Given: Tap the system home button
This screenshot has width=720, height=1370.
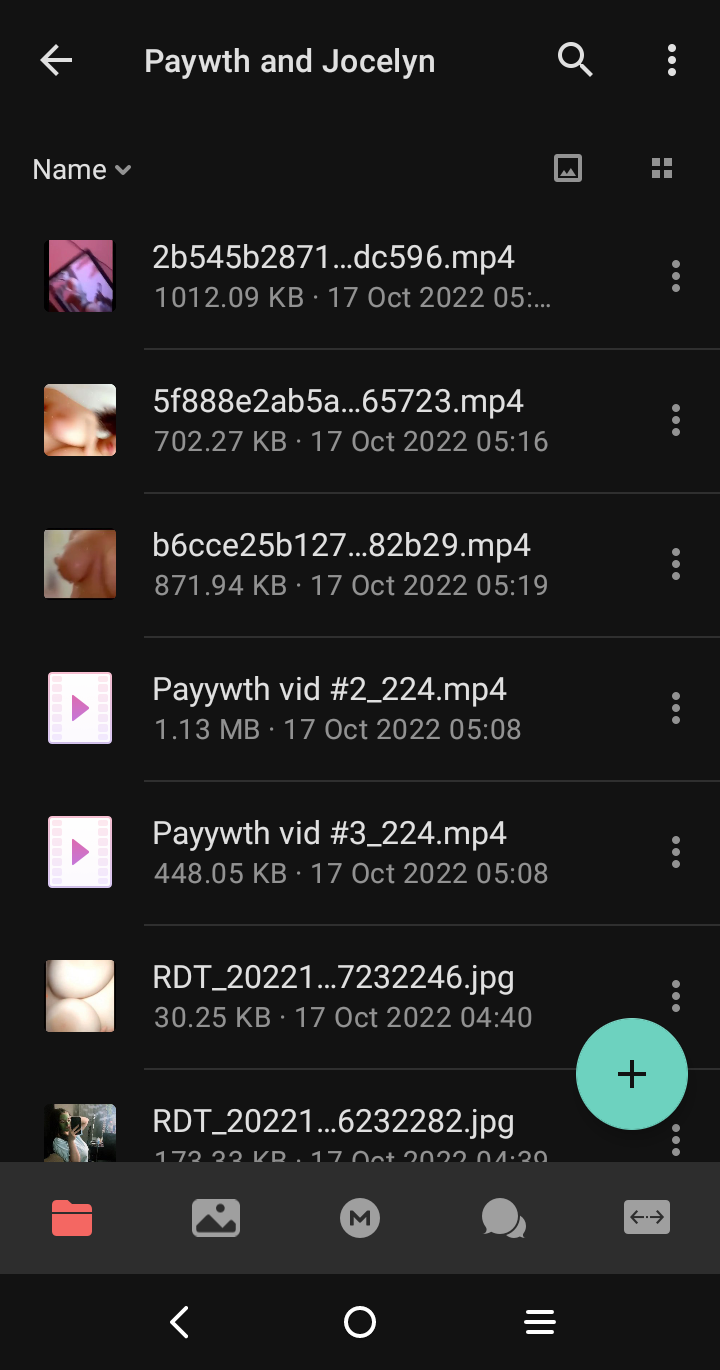Looking at the screenshot, I should pos(360,1322).
